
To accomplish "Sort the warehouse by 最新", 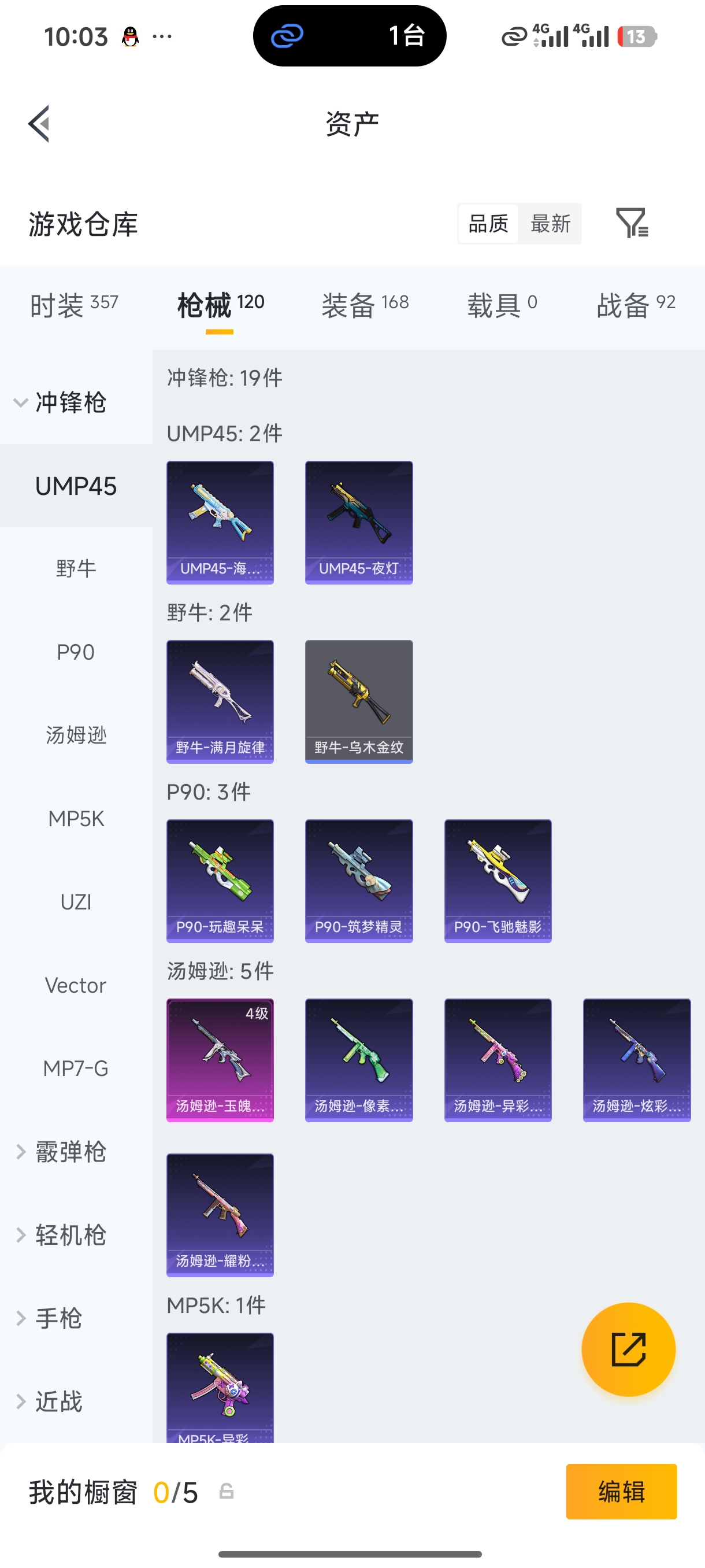I will pyautogui.click(x=550, y=223).
